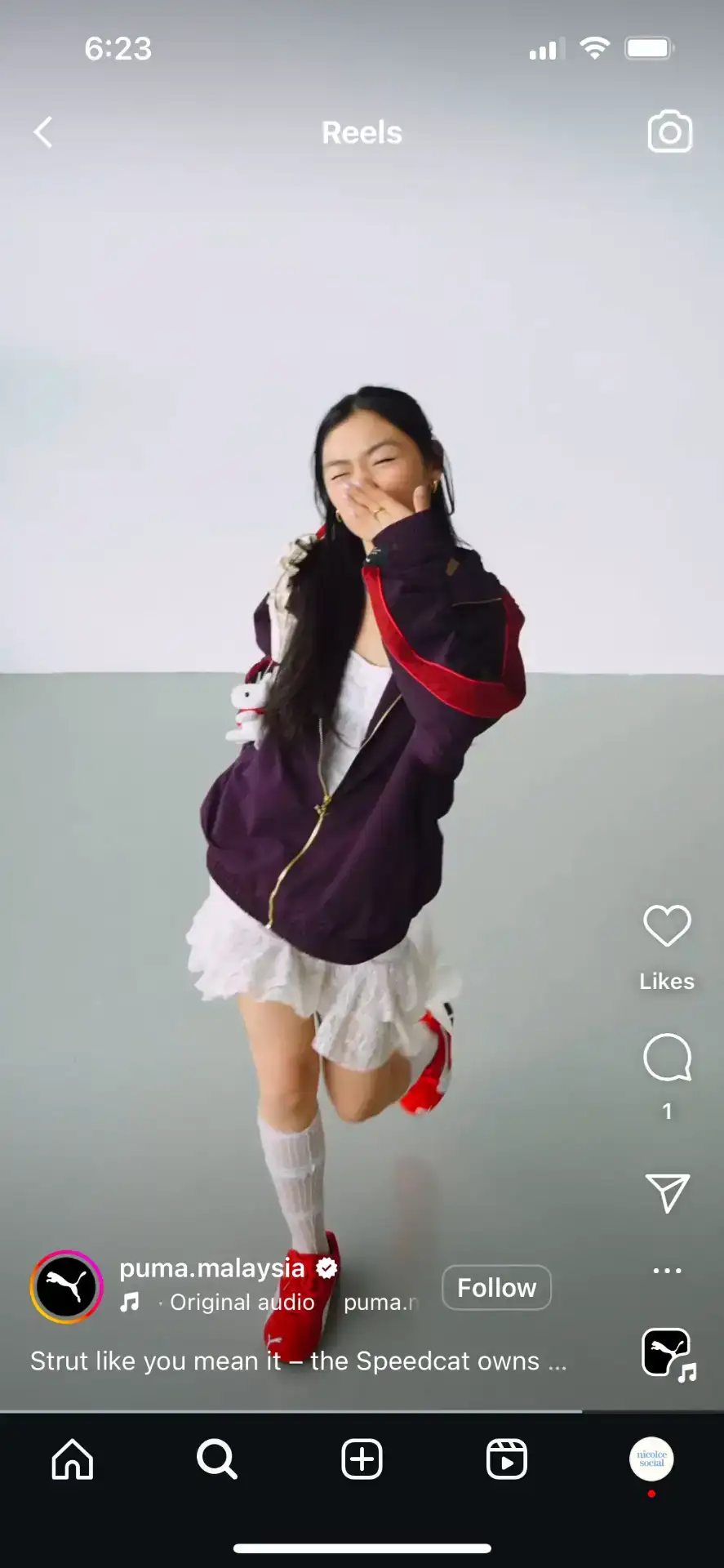This screenshot has width=724, height=1568.
Task: Open the comments on this reel
Action: (667, 1058)
